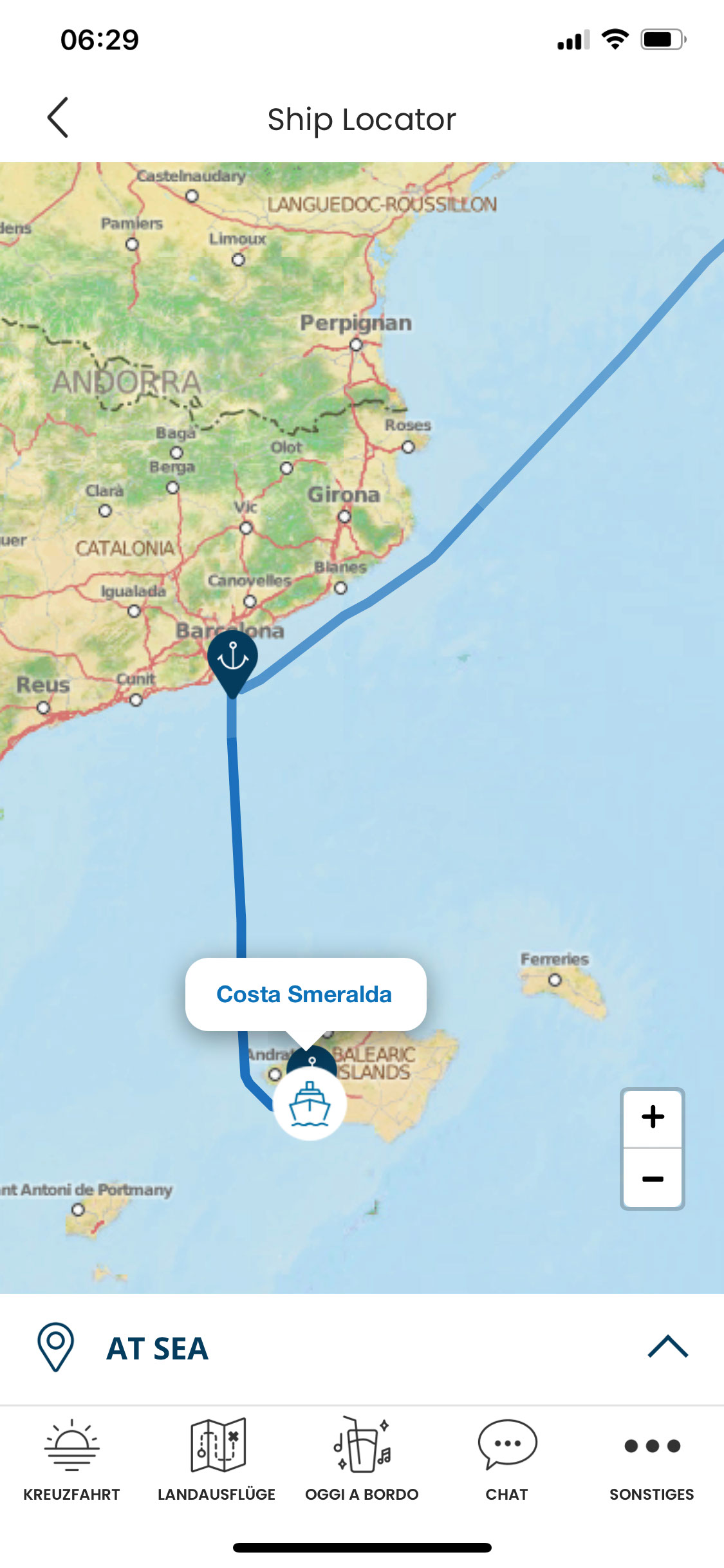Screen dimensions: 724x1568
Task: Go back from Ship Locator
Action: click(58, 118)
